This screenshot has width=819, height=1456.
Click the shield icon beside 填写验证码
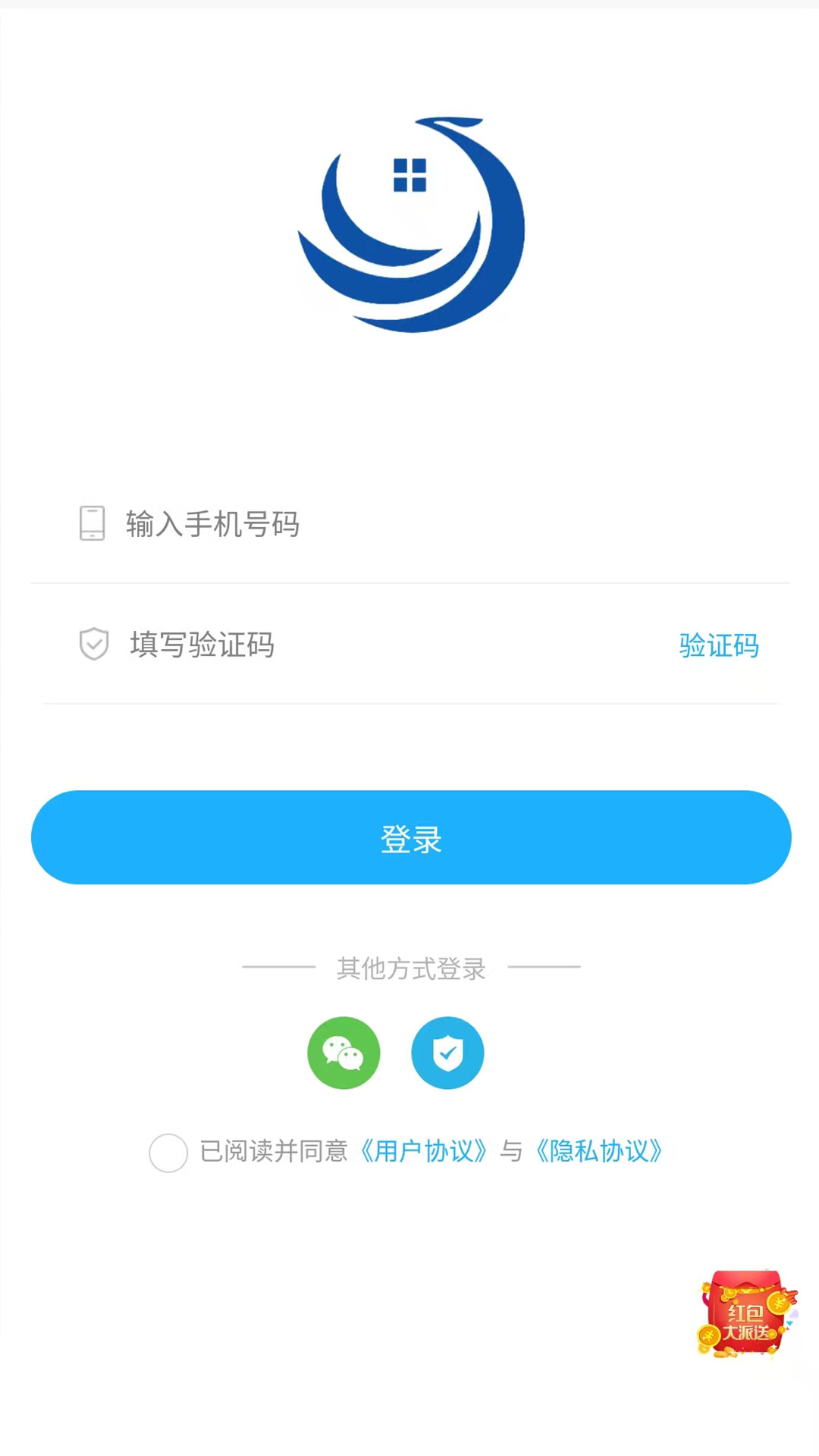tap(93, 645)
